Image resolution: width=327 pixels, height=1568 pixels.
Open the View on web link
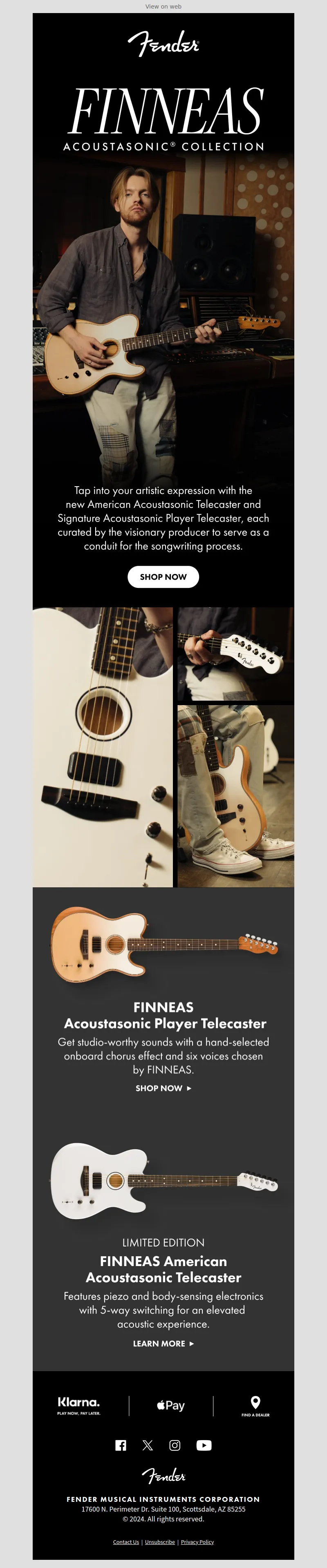[163, 7]
